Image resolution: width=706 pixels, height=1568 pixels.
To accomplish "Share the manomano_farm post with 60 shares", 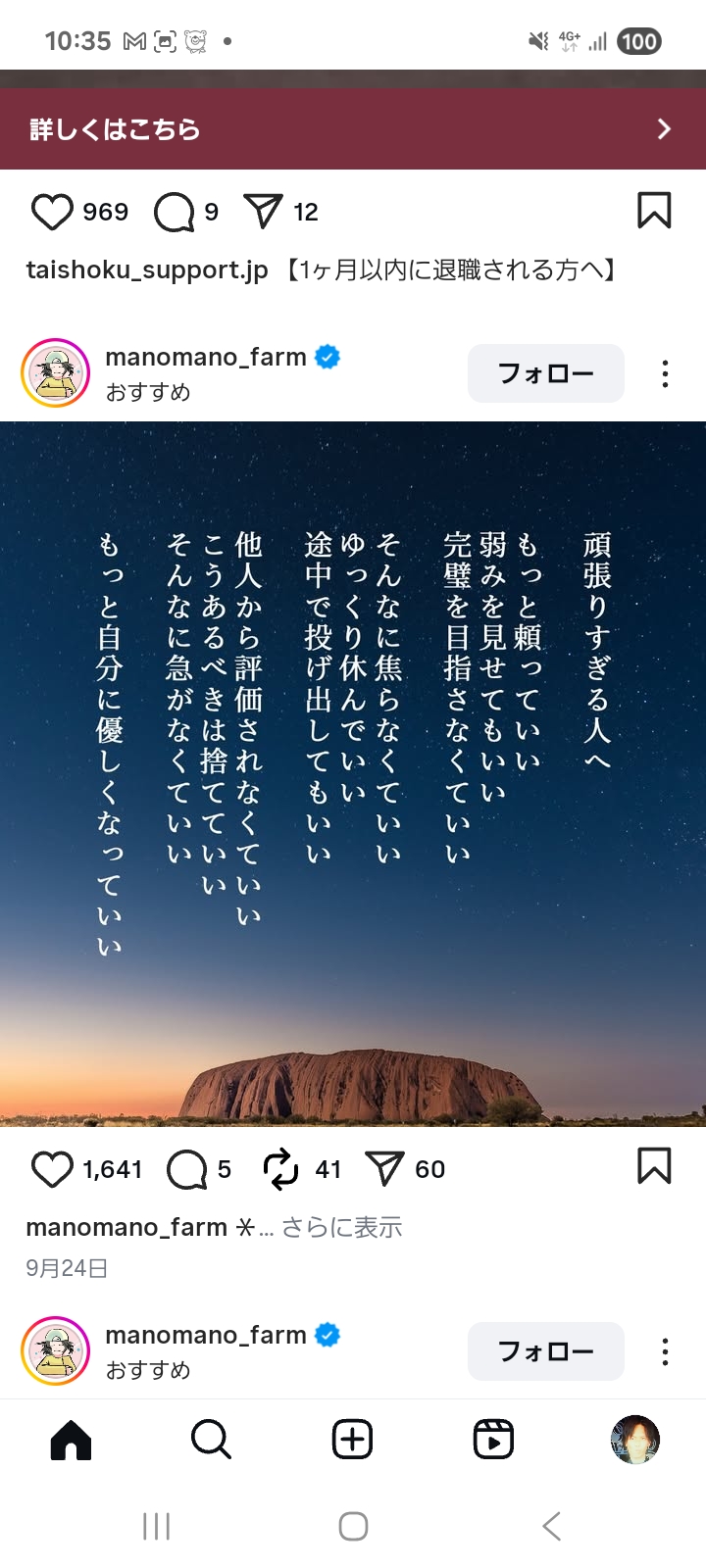I will [384, 1169].
